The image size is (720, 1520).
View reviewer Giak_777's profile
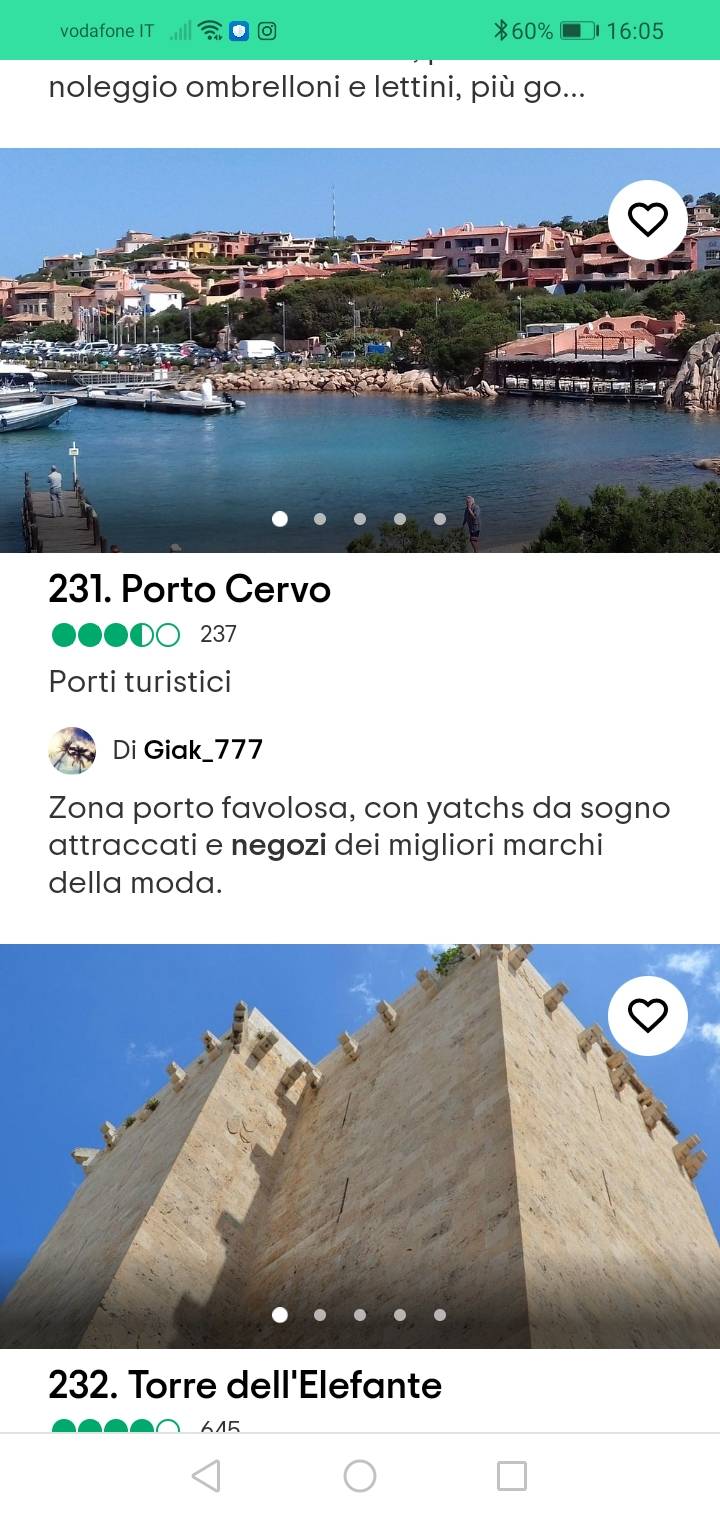coord(203,750)
